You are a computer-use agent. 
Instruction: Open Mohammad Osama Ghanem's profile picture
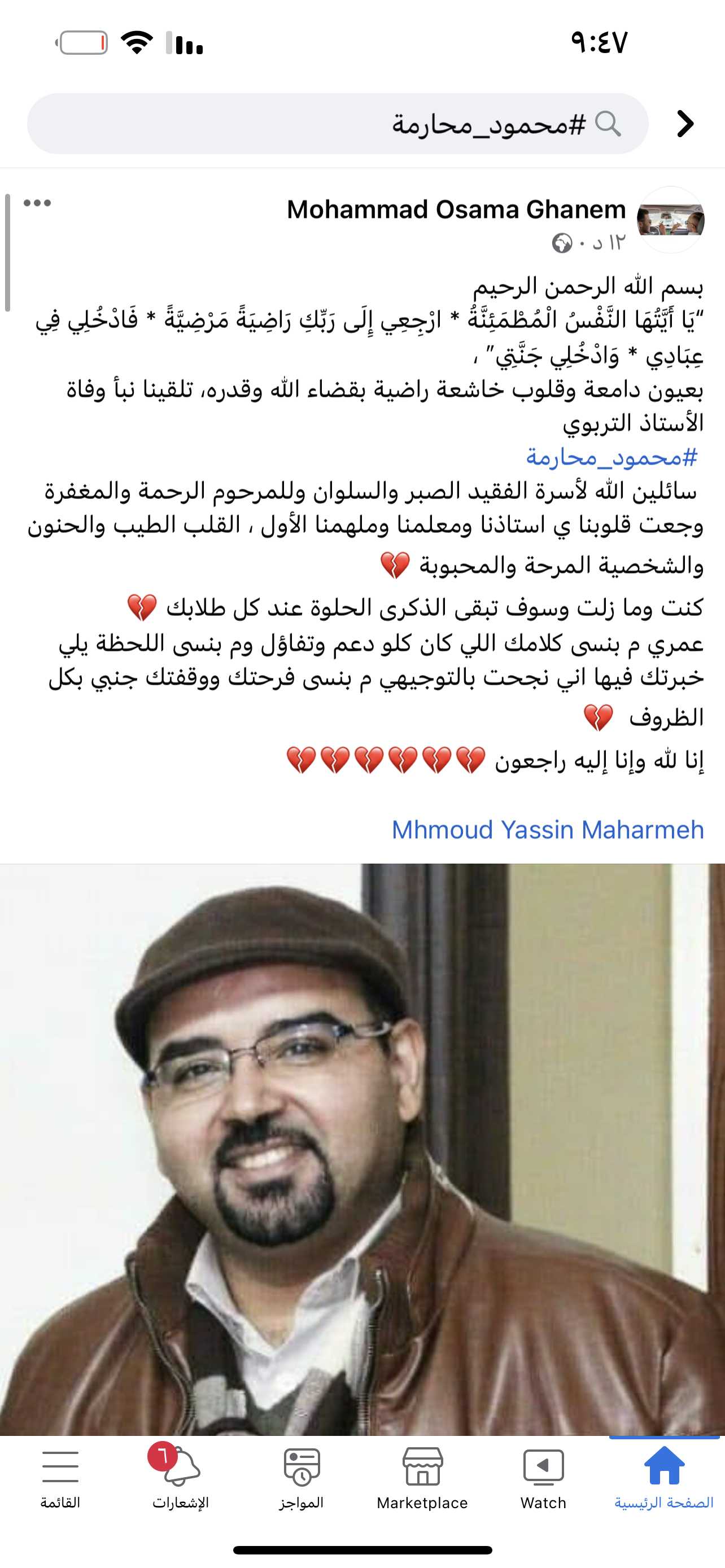670,220
